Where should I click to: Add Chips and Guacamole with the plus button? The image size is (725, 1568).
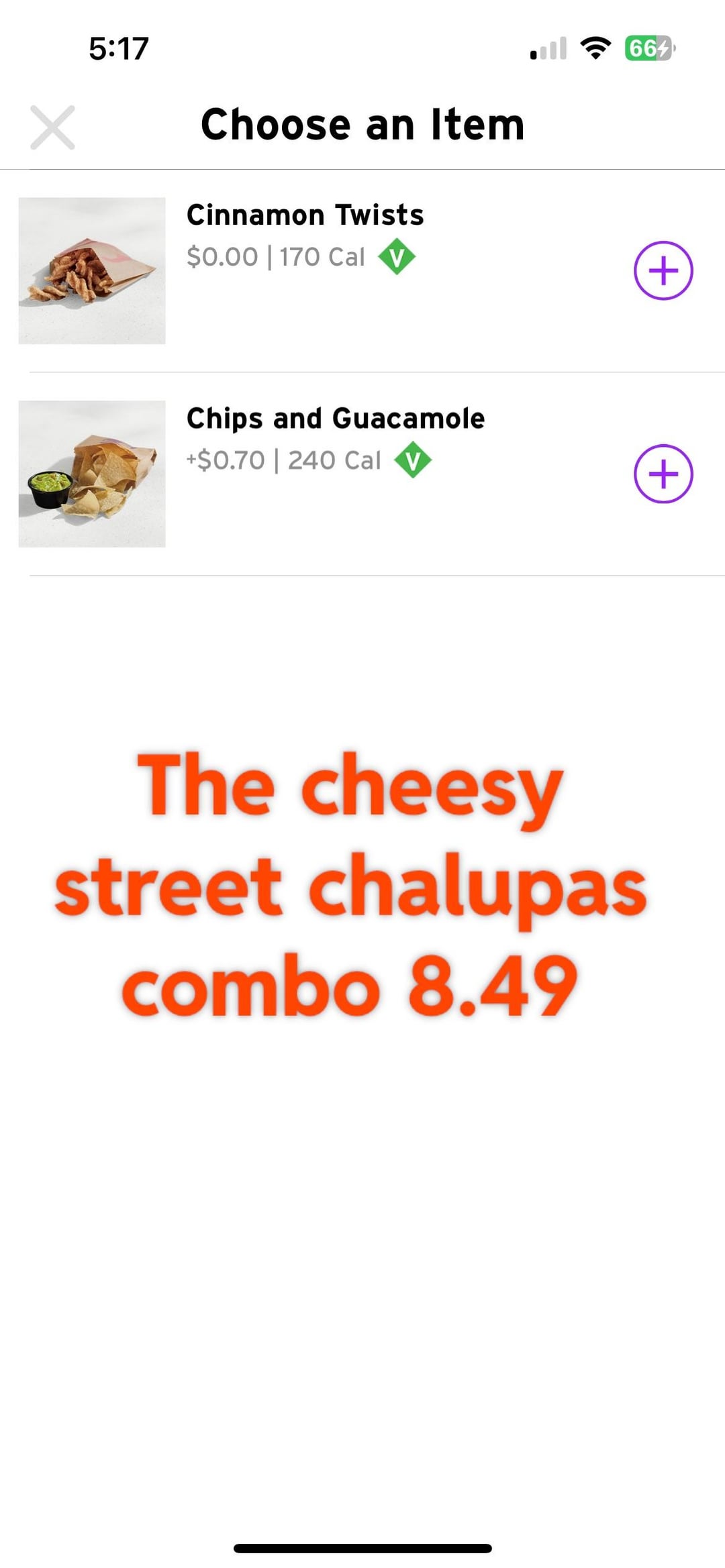pyautogui.click(x=663, y=474)
